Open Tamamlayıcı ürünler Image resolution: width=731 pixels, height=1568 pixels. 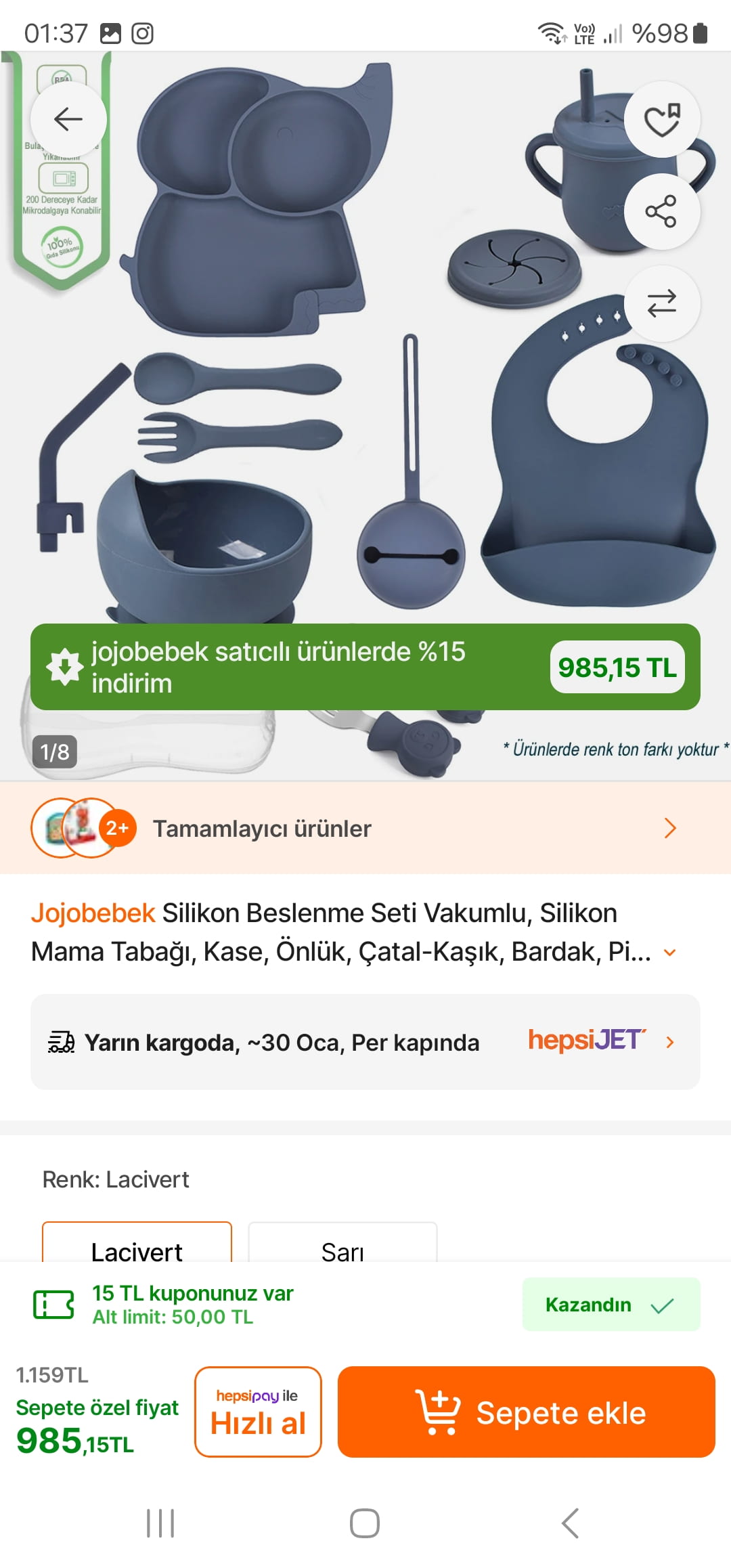[365, 828]
